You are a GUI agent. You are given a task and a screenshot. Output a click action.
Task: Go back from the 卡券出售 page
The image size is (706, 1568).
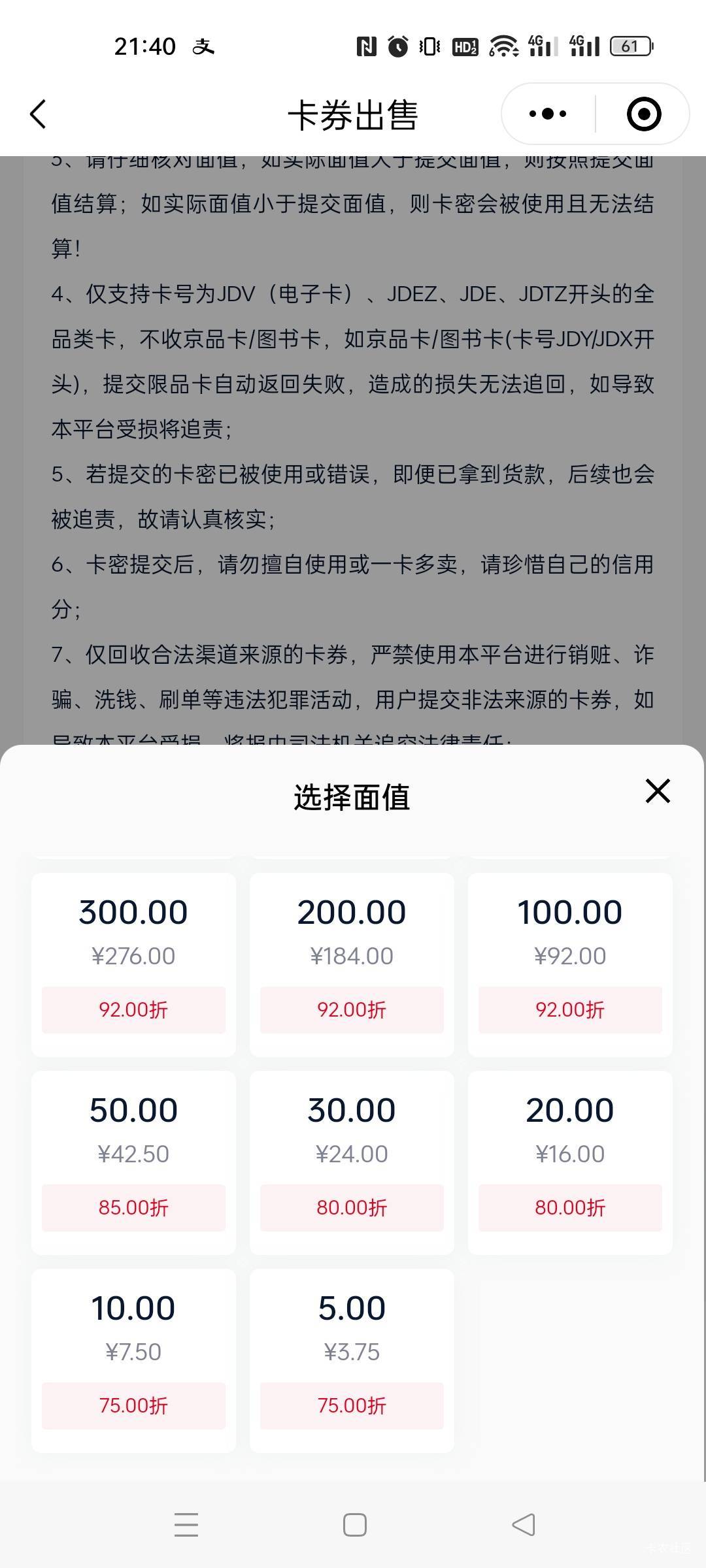(x=39, y=114)
